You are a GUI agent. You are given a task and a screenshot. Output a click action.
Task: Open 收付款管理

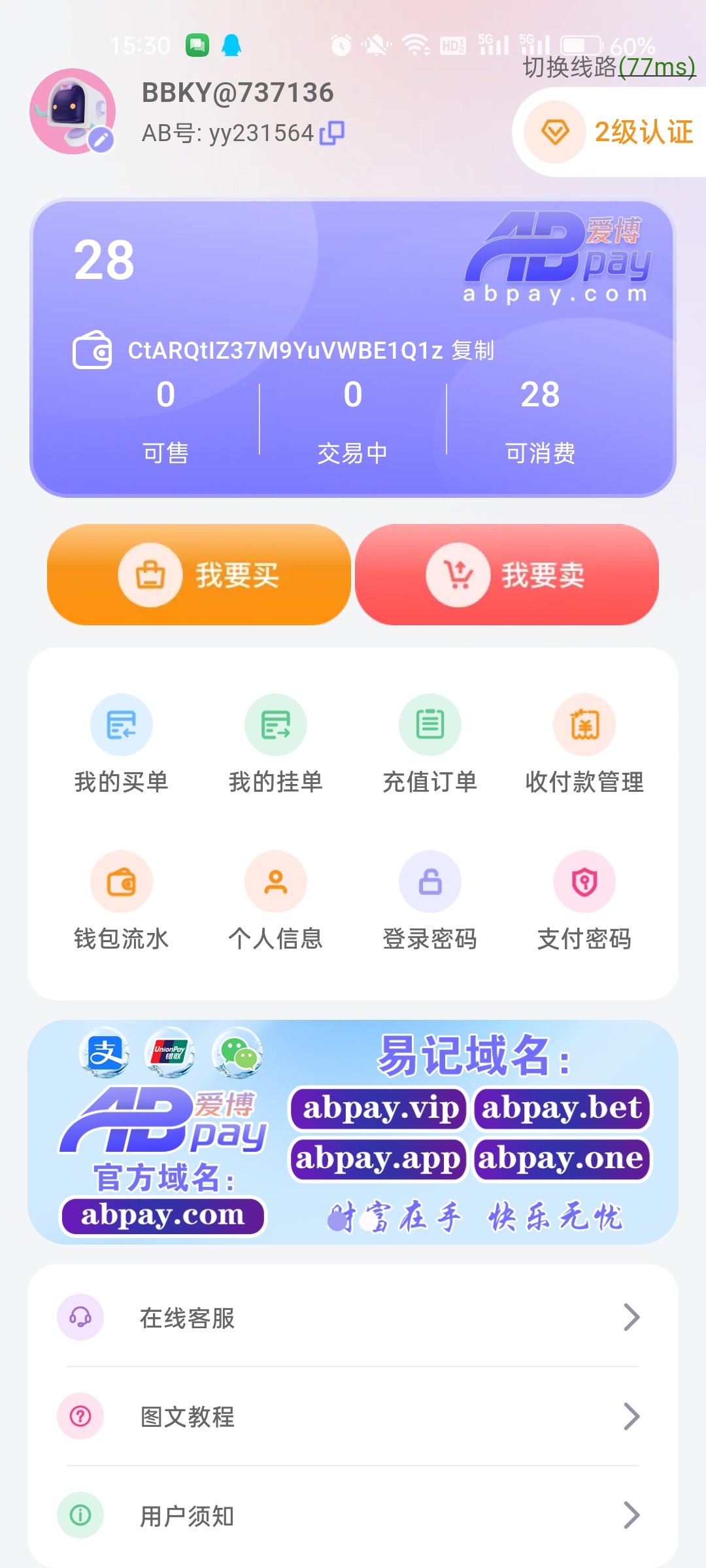click(584, 745)
